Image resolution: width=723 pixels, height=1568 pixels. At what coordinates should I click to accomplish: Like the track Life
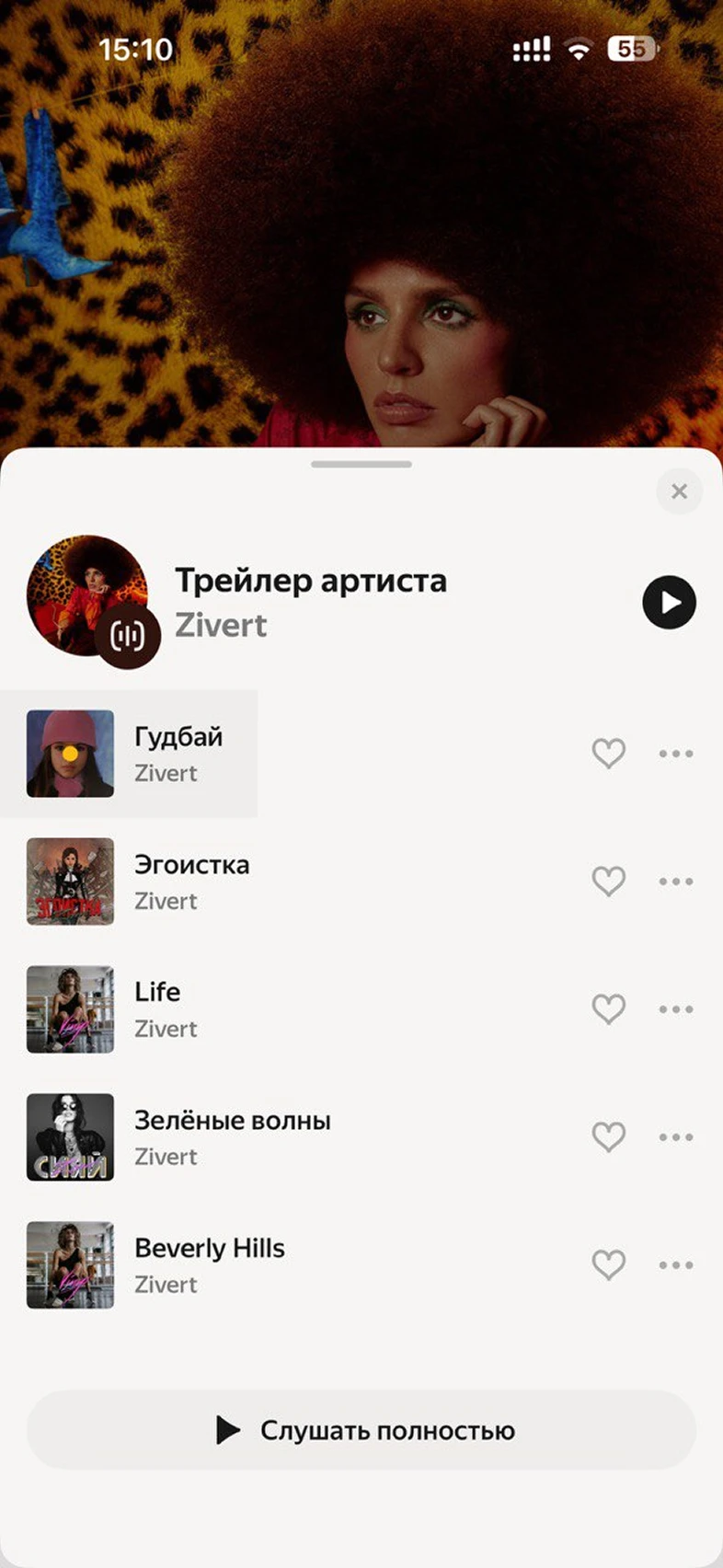608,1009
